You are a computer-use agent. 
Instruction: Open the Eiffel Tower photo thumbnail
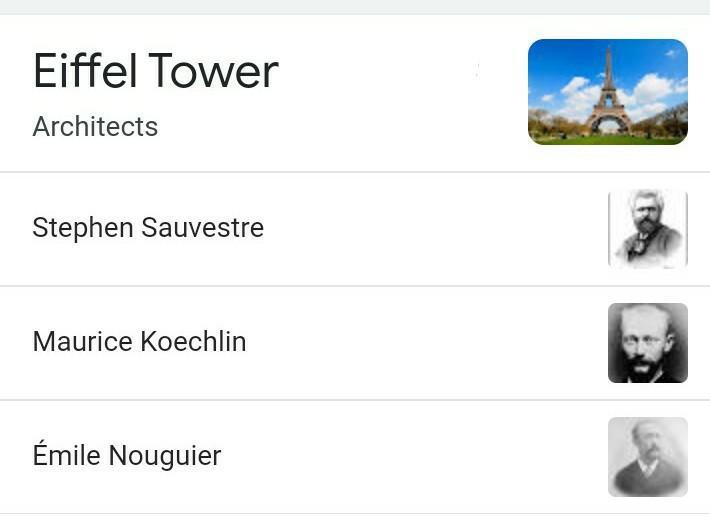click(x=607, y=92)
